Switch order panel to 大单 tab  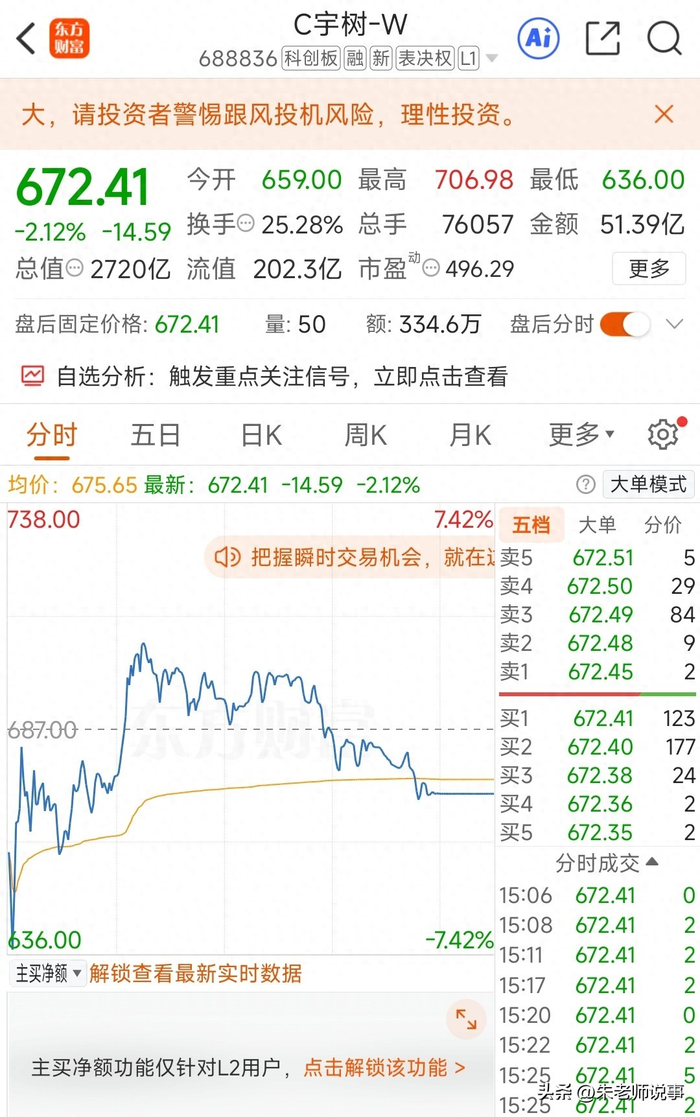[597, 525]
